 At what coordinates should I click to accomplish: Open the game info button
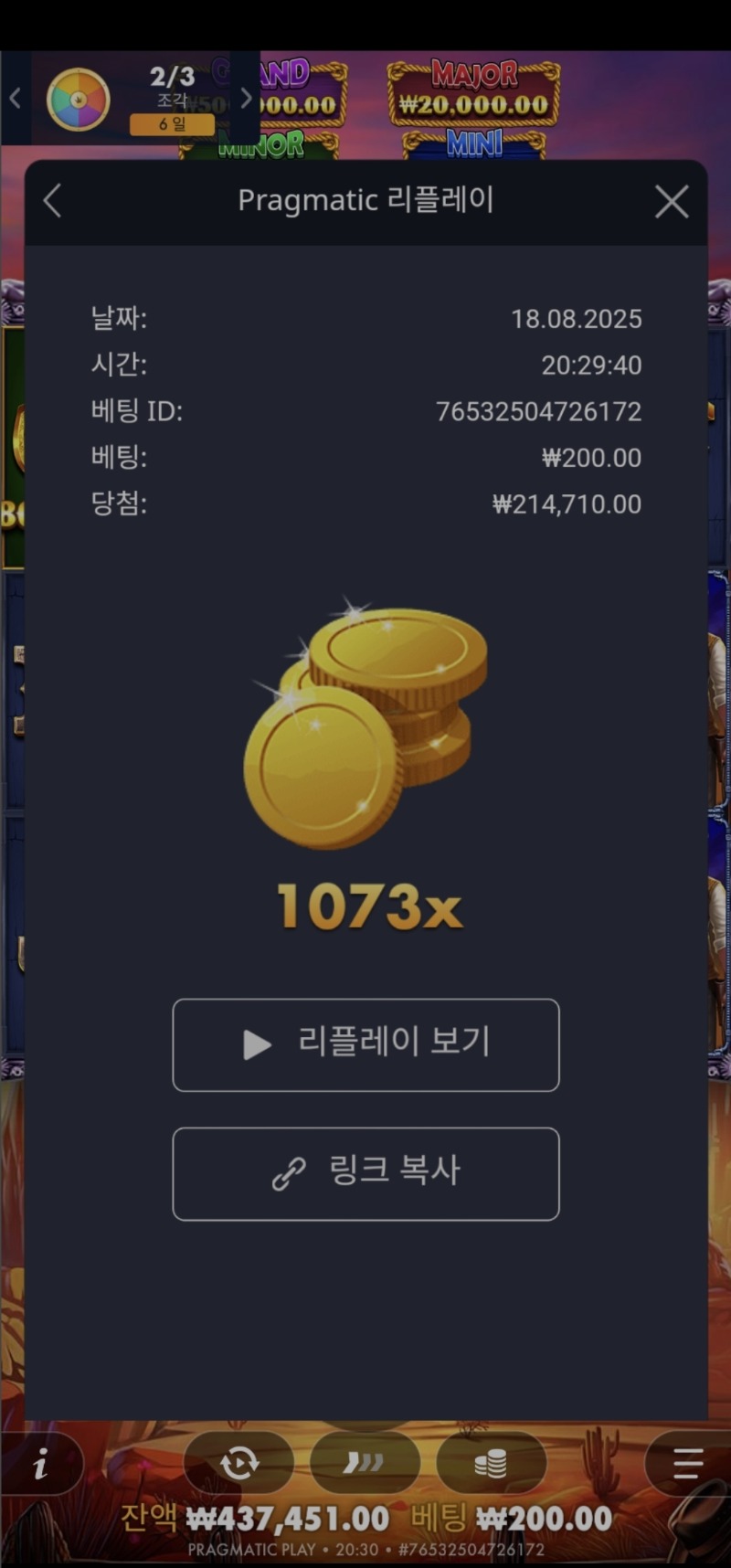41,1465
